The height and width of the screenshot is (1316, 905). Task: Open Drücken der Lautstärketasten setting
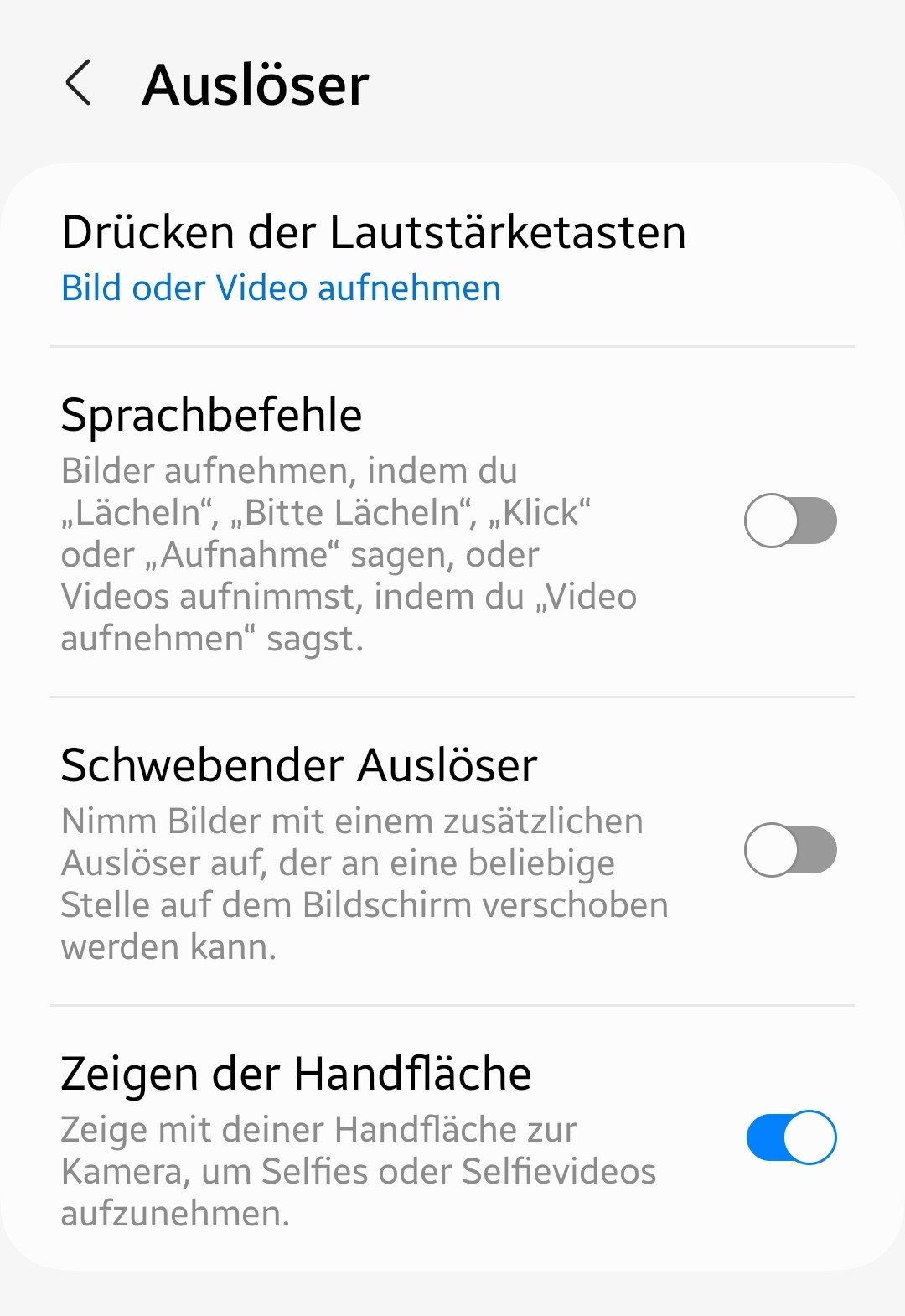(x=373, y=256)
